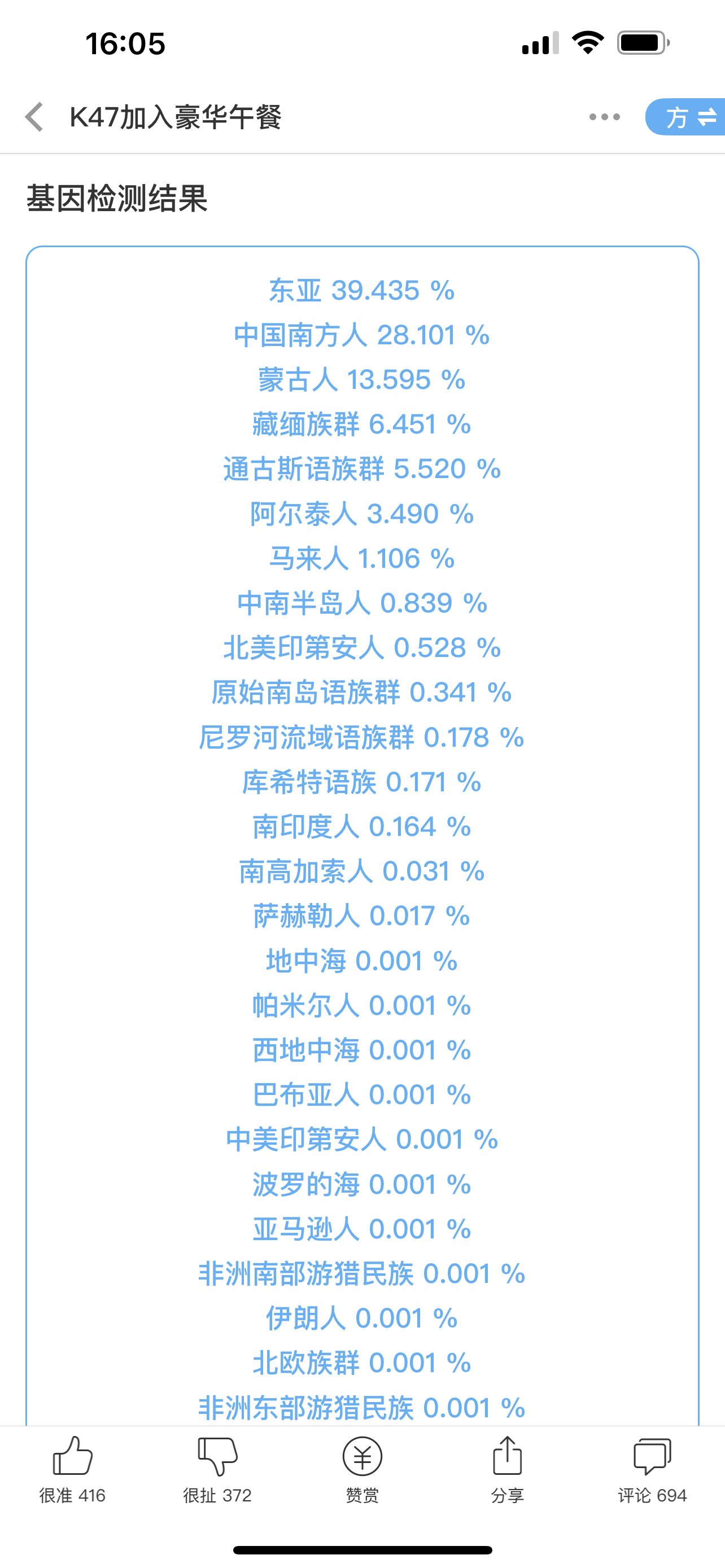Open the 评论 comments section
Screen dimensions: 725x1568
[x=652, y=1469]
